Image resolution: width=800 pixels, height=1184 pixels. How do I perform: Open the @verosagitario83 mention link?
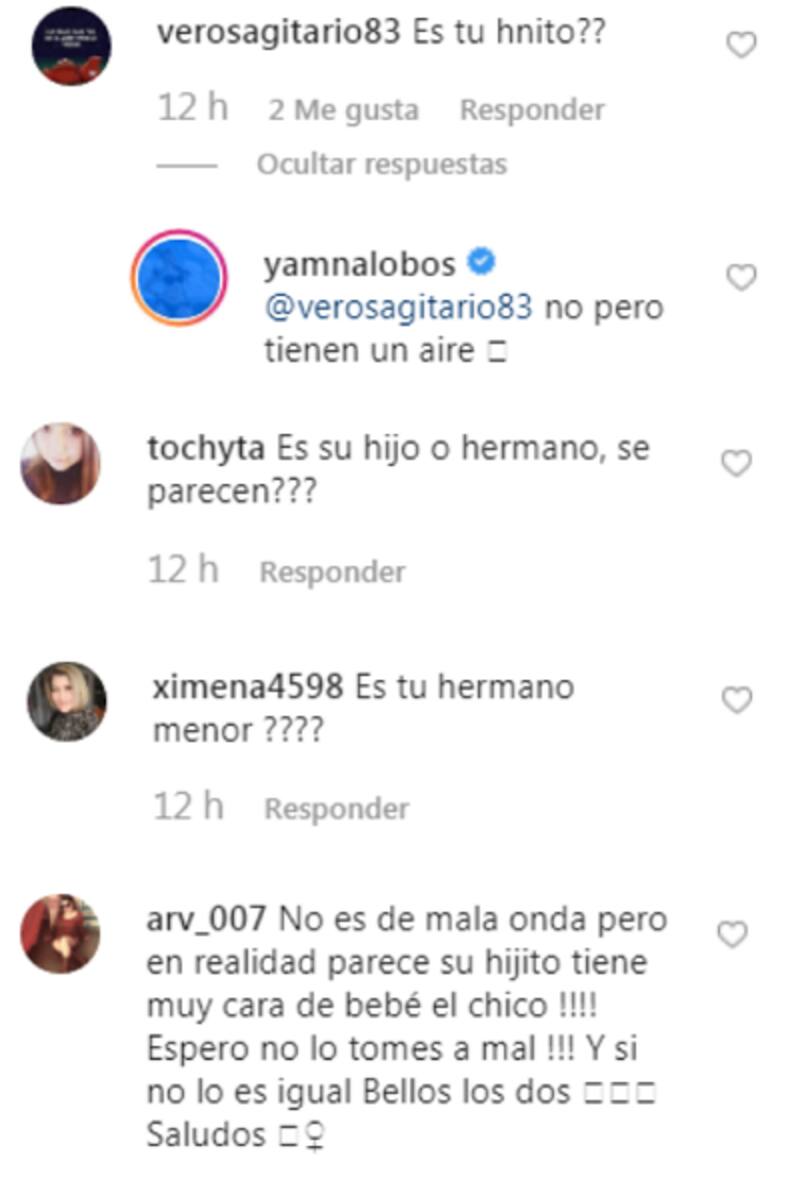(x=398, y=307)
